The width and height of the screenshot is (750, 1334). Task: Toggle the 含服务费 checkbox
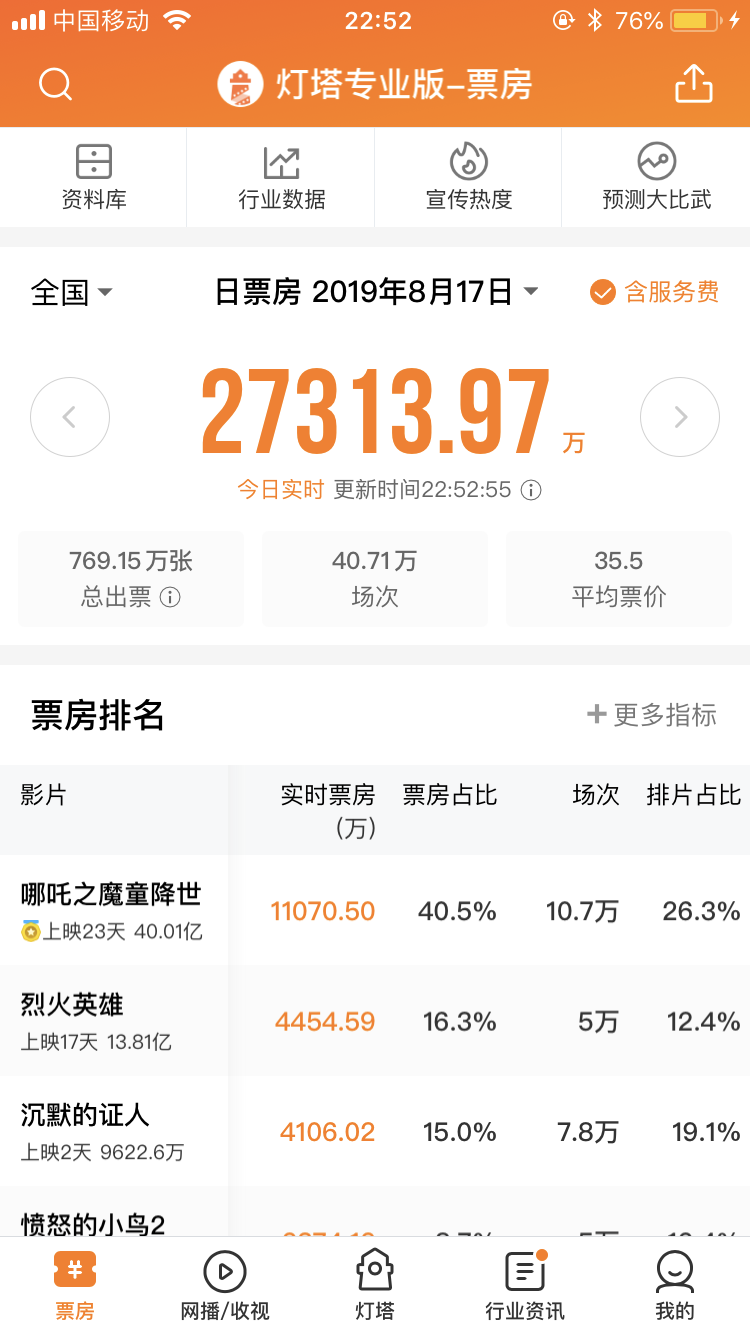[654, 292]
